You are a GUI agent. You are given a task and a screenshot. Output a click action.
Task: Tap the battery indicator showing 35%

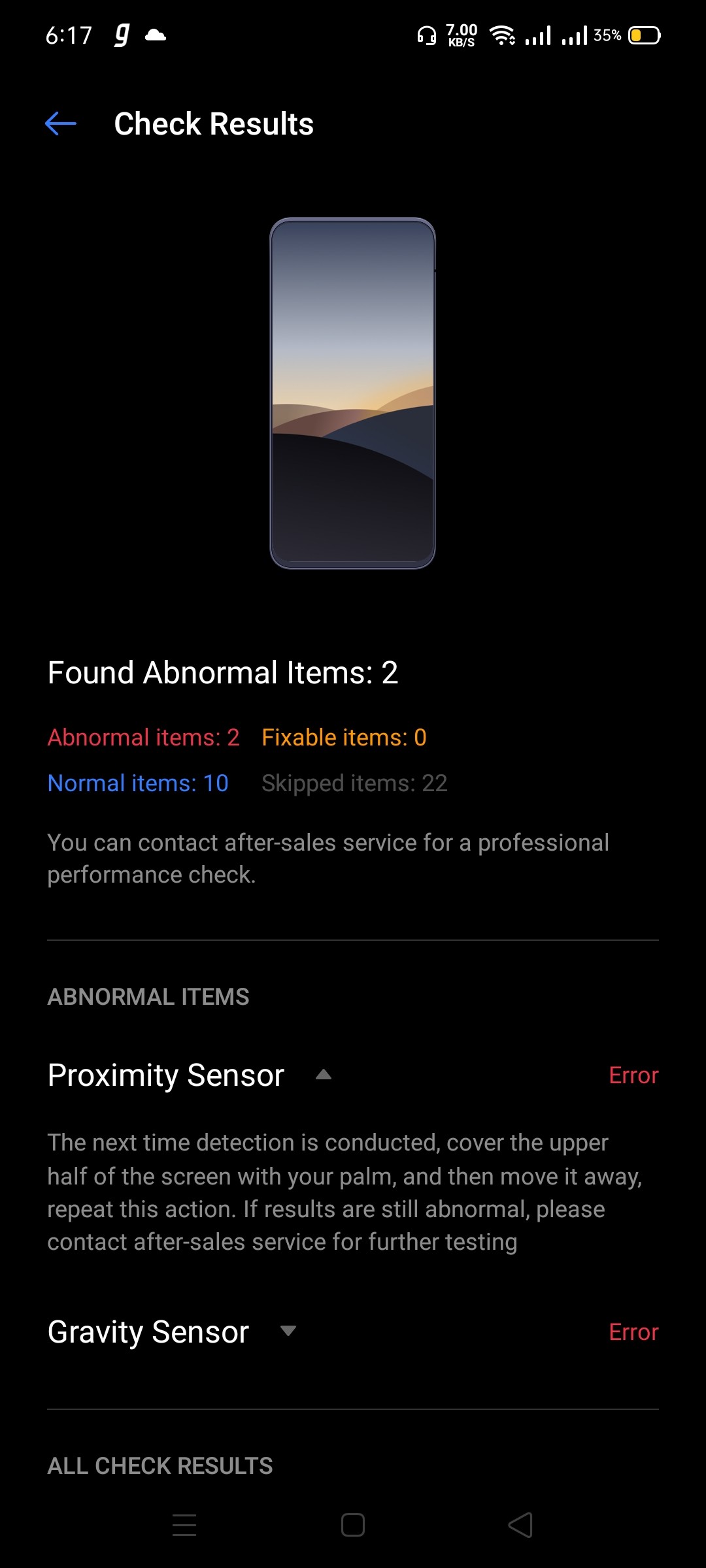point(643,36)
